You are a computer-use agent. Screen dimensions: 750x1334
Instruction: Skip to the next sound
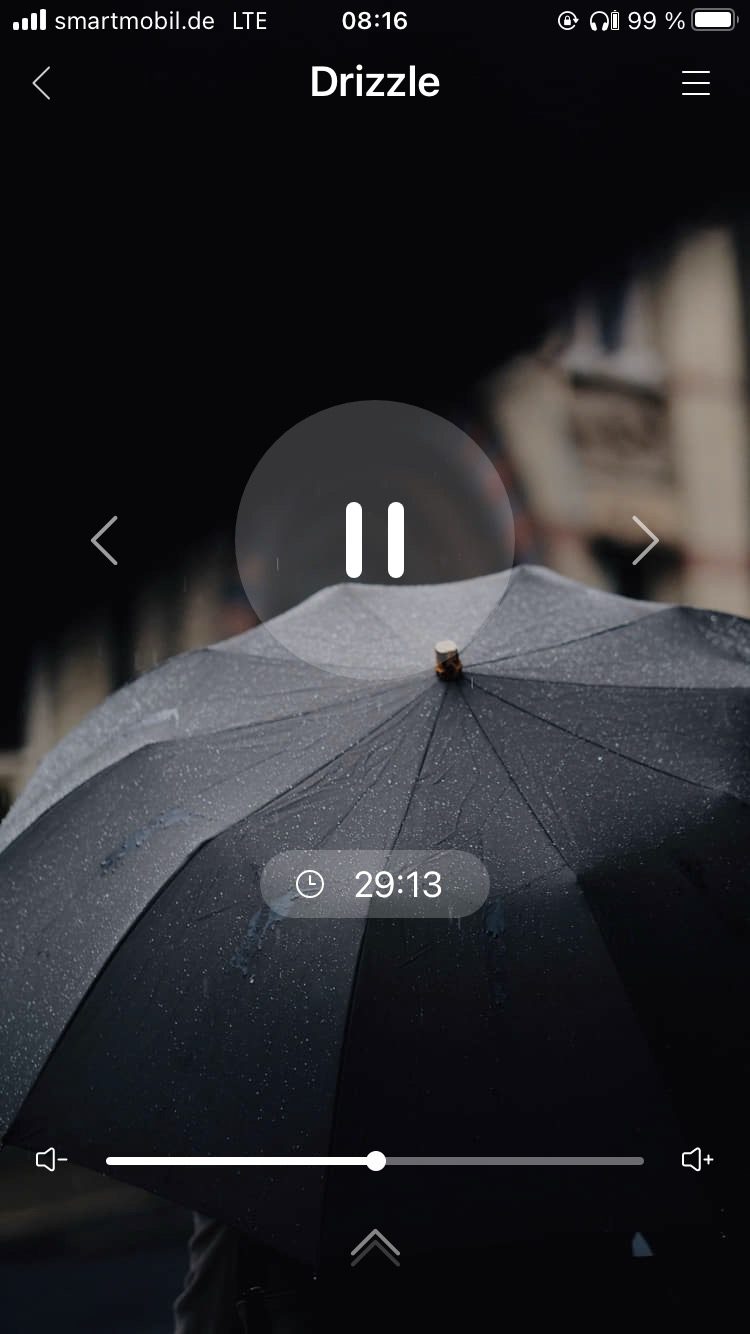[x=645, y=540]
